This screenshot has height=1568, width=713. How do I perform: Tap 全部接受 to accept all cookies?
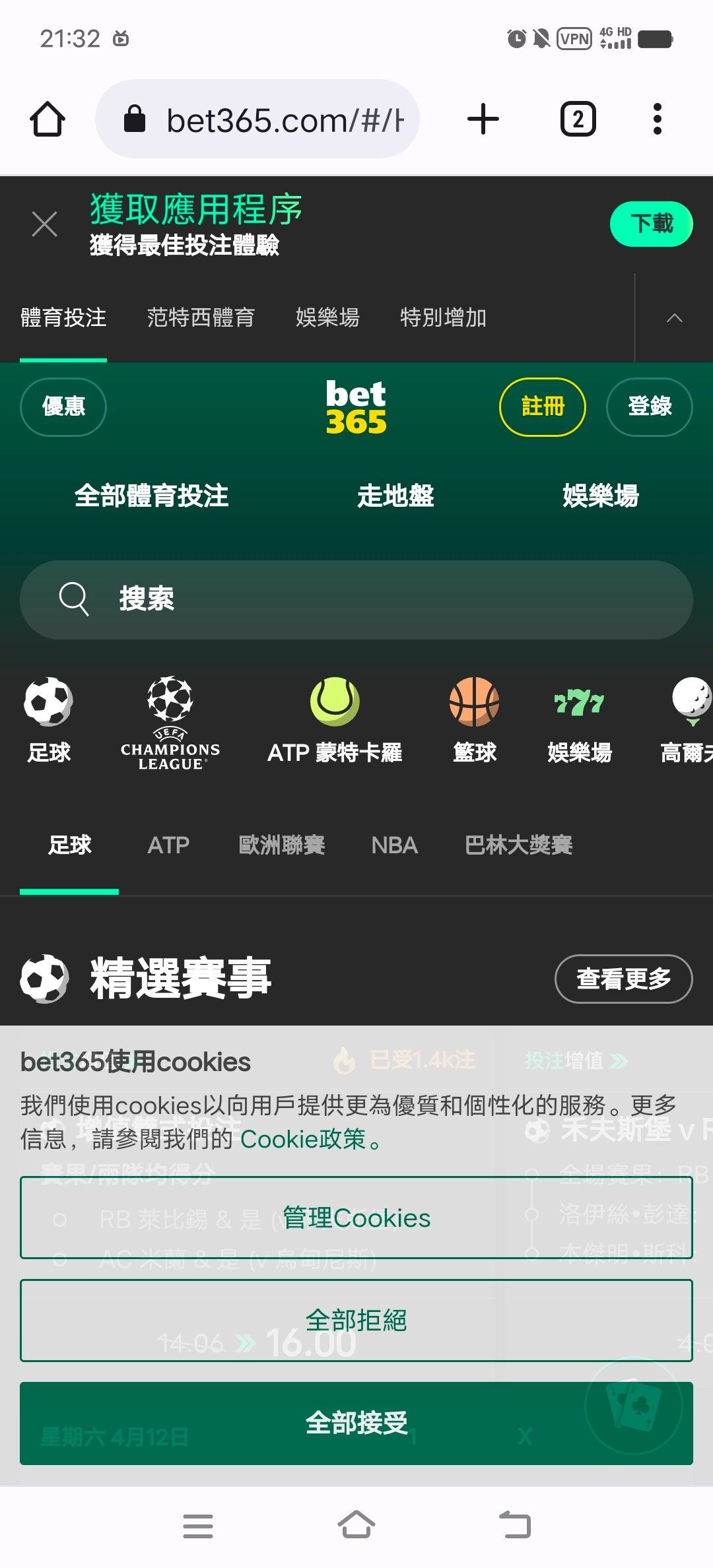[x=356, y=1423]
